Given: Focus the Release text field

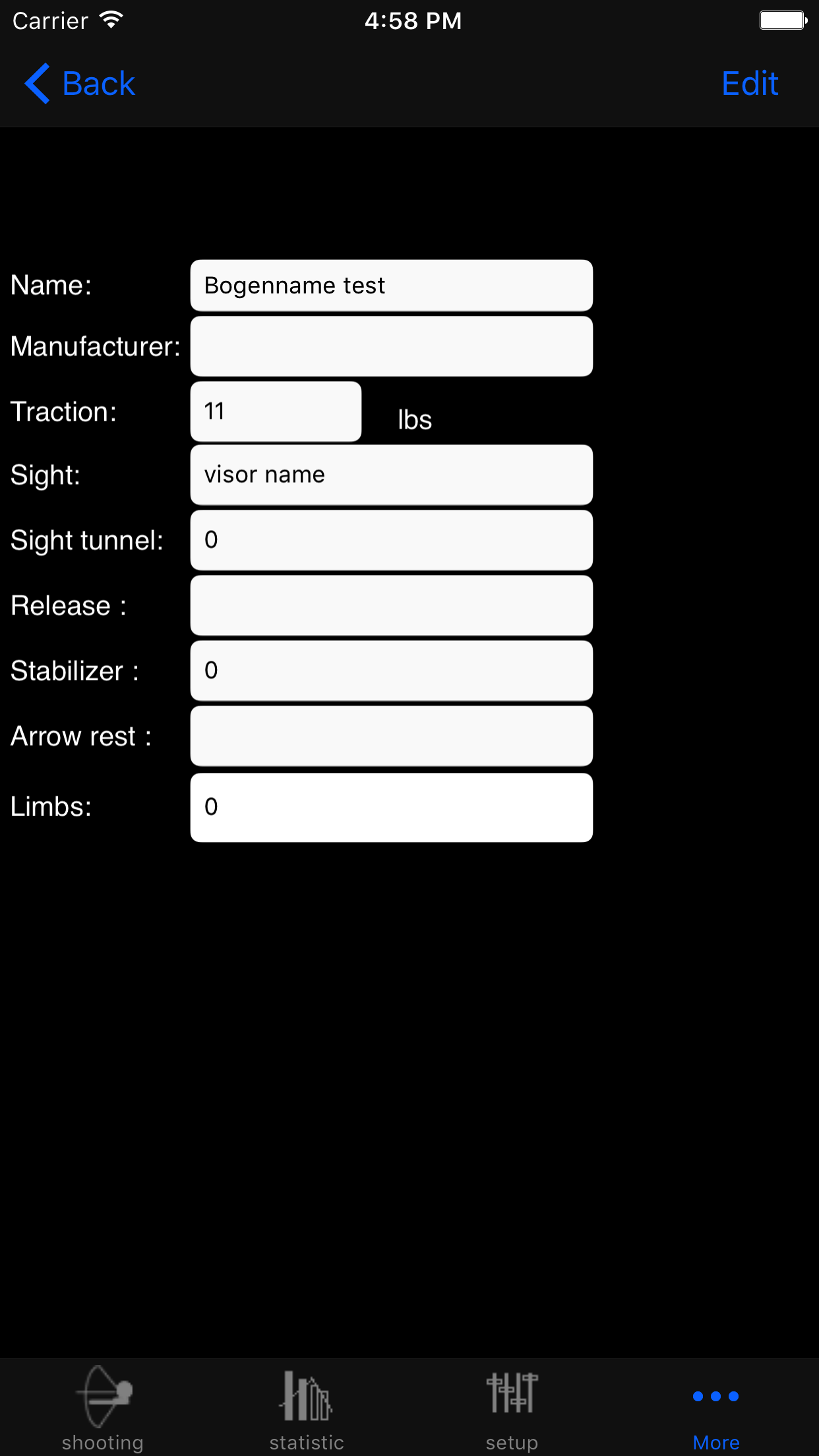Looking at the screenshot, I should coord(391,605).
